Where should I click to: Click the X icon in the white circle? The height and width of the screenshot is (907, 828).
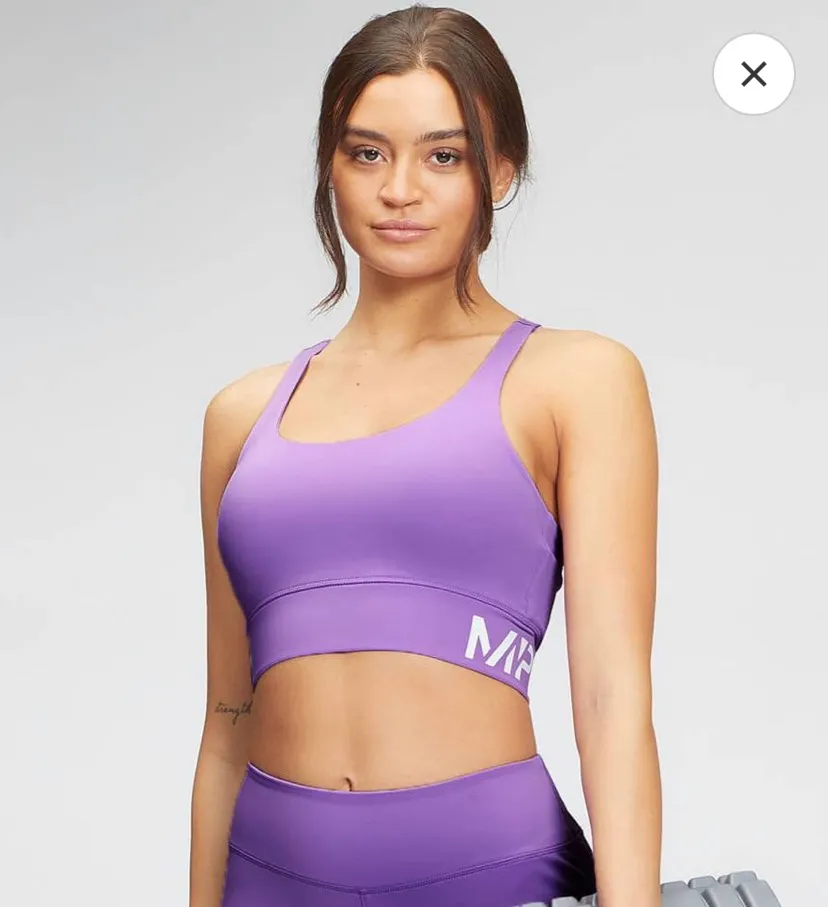click(754, 73)
